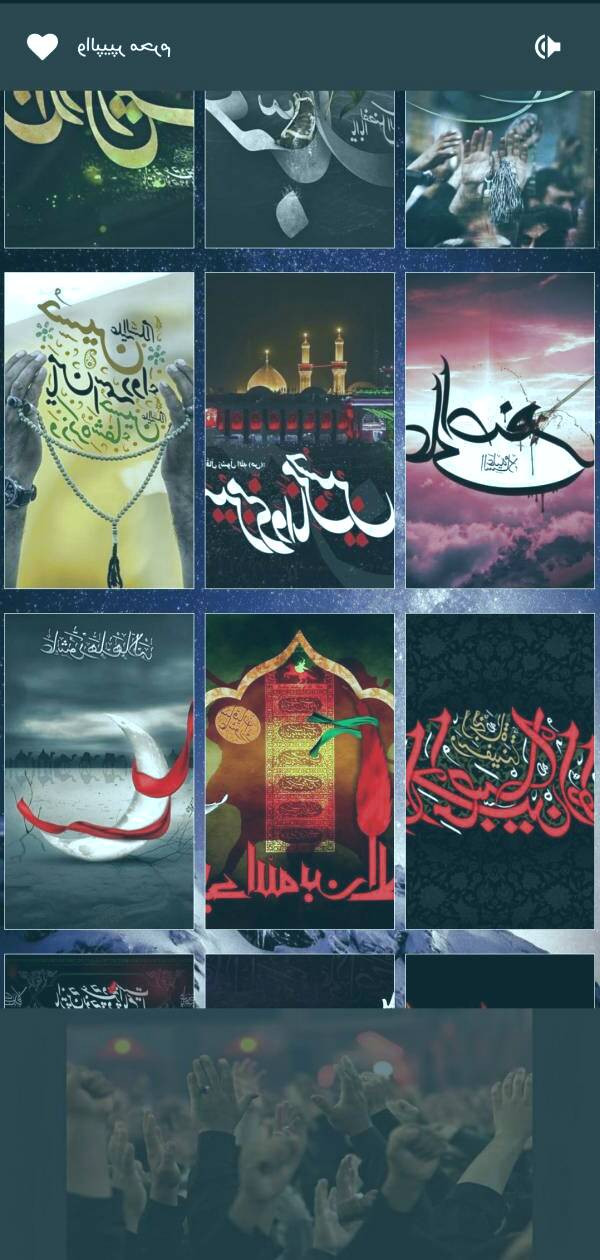Open the red calligraphy on black pattern wallpaper
This screenshot has width=600, height=1260.
click(500, 771)
